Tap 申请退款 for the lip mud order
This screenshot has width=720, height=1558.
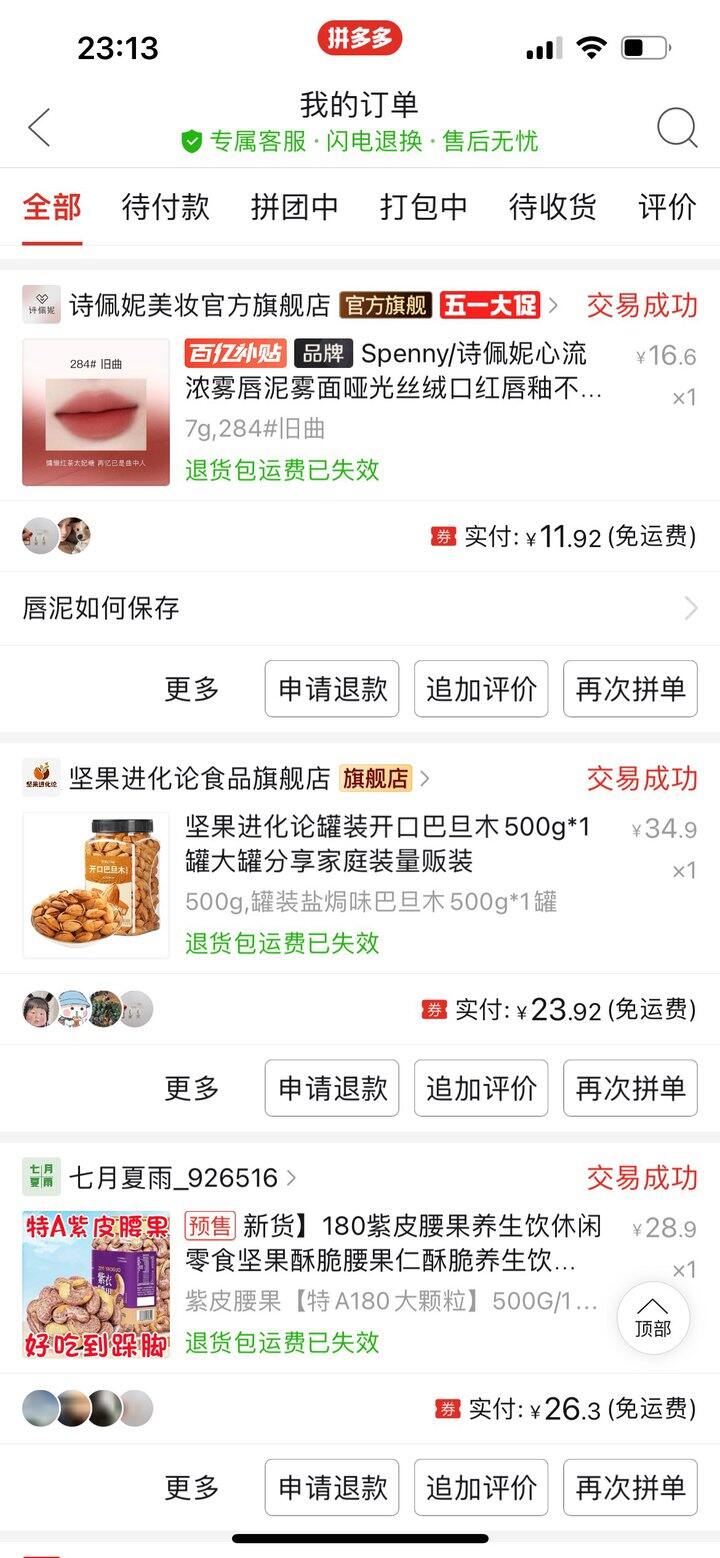[x=332, y=689]
